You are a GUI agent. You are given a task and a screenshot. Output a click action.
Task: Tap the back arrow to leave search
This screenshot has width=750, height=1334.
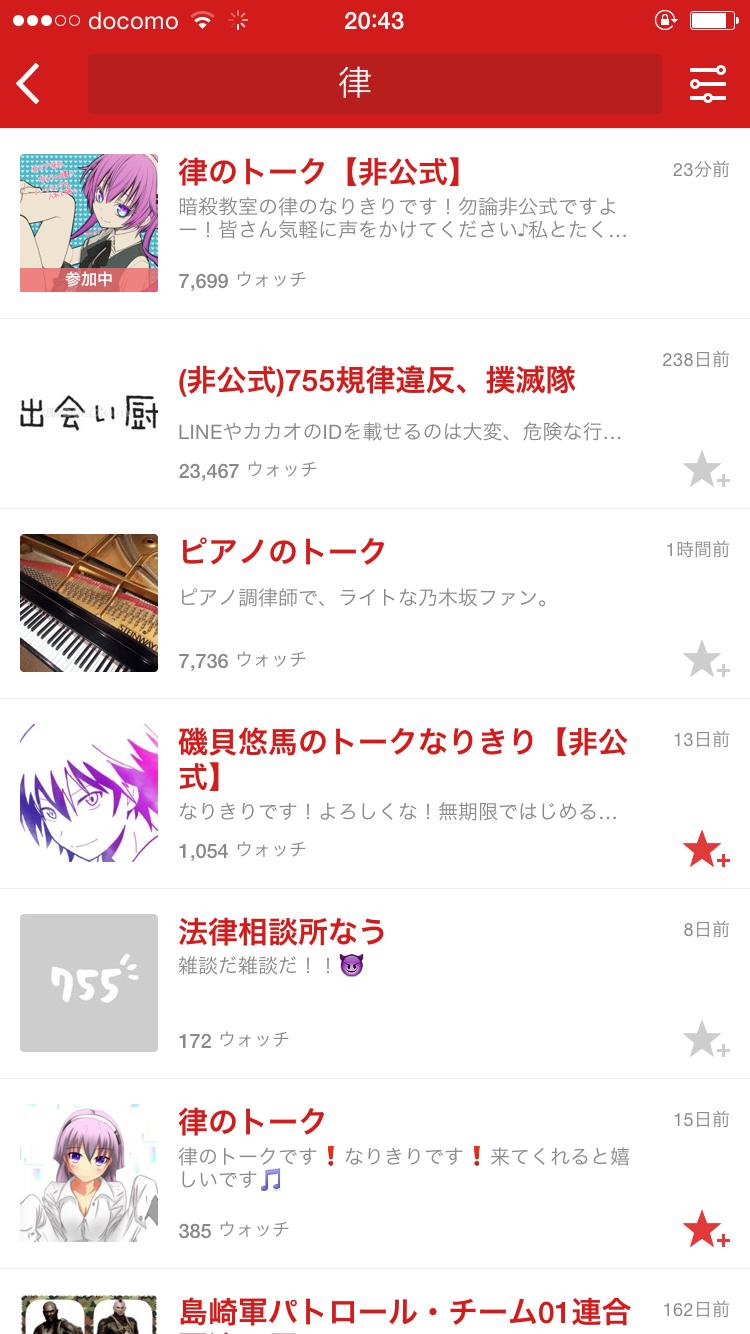pyautogui.click(x=27, y=84)
